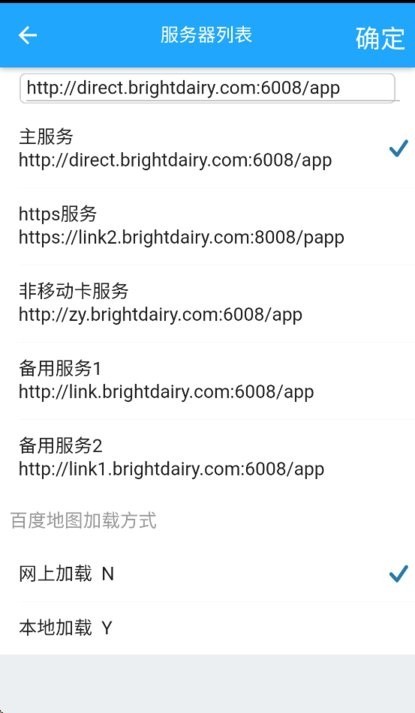Select the 非移动卡服务 server entry
This screenshot has height=713, width=415.
pos(207,303)
